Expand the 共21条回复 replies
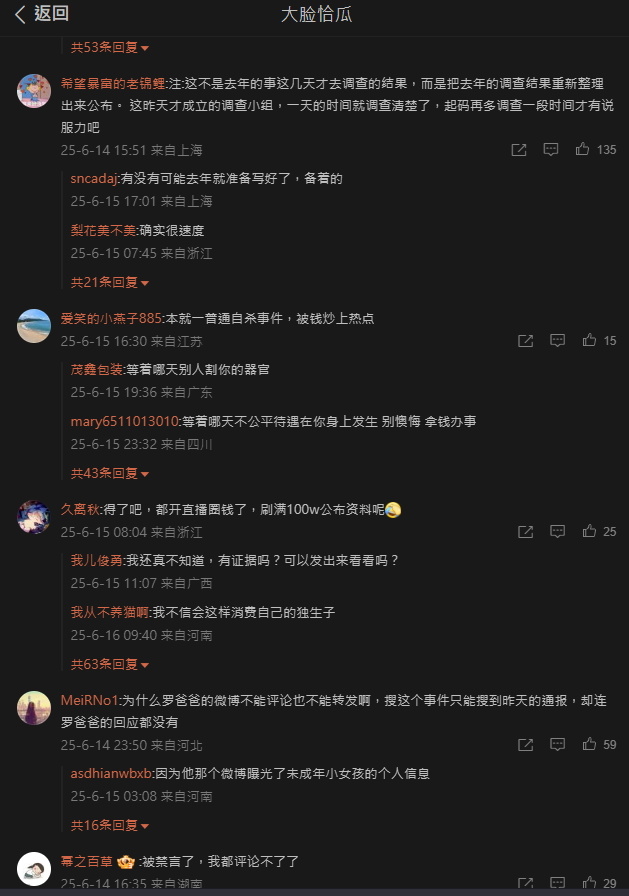 (109, 282)
